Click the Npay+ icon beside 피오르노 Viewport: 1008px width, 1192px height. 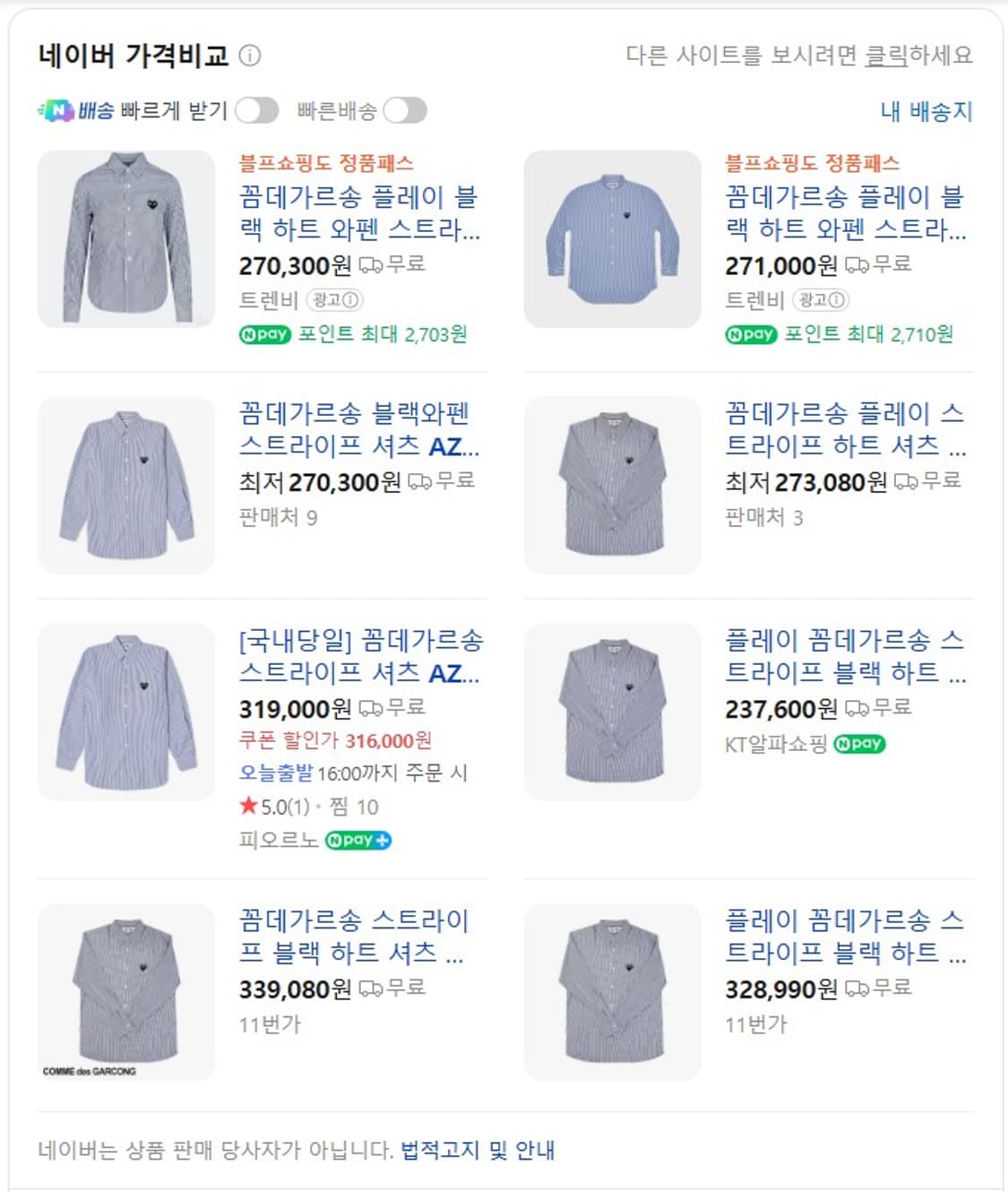pyautogui.click(x=358, y=841)
